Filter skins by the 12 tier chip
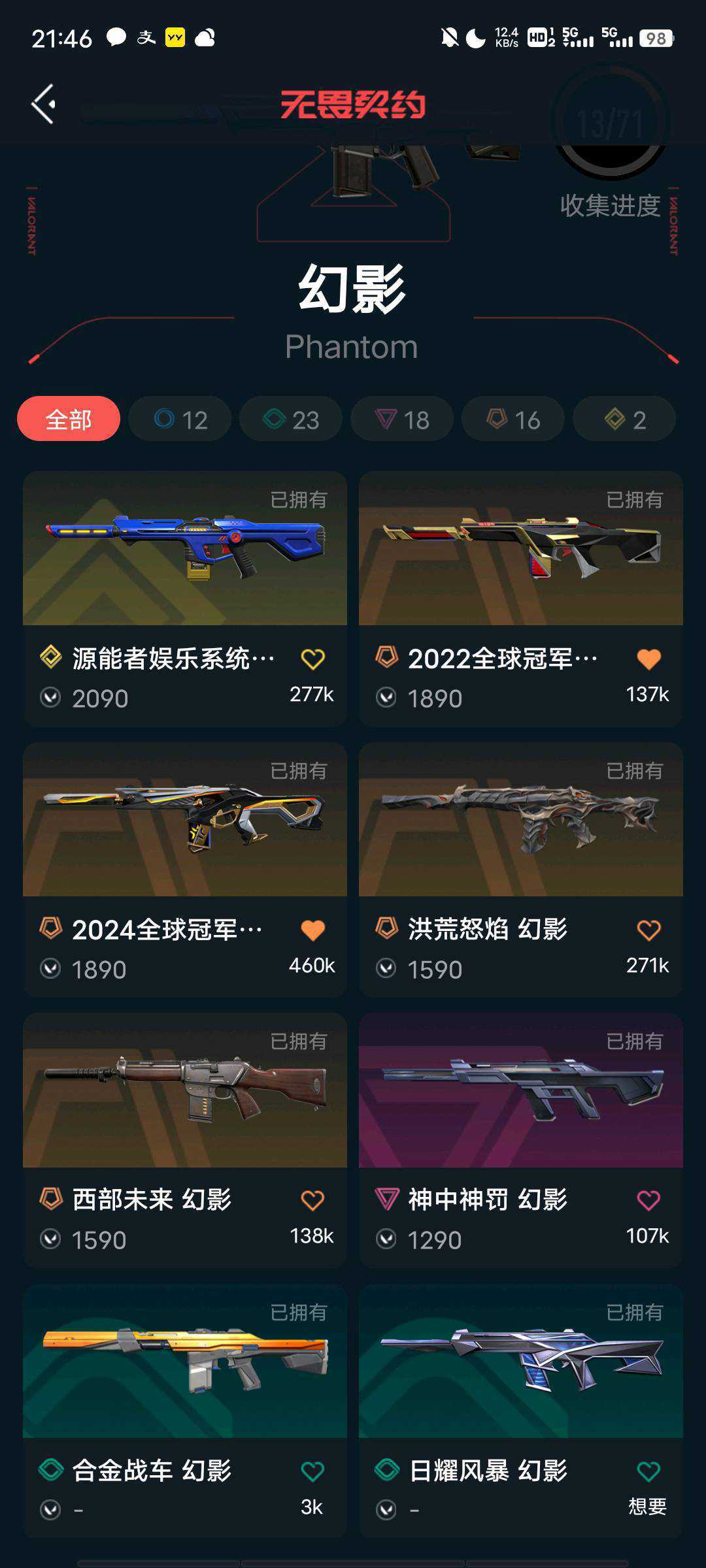 pos(180,419)
